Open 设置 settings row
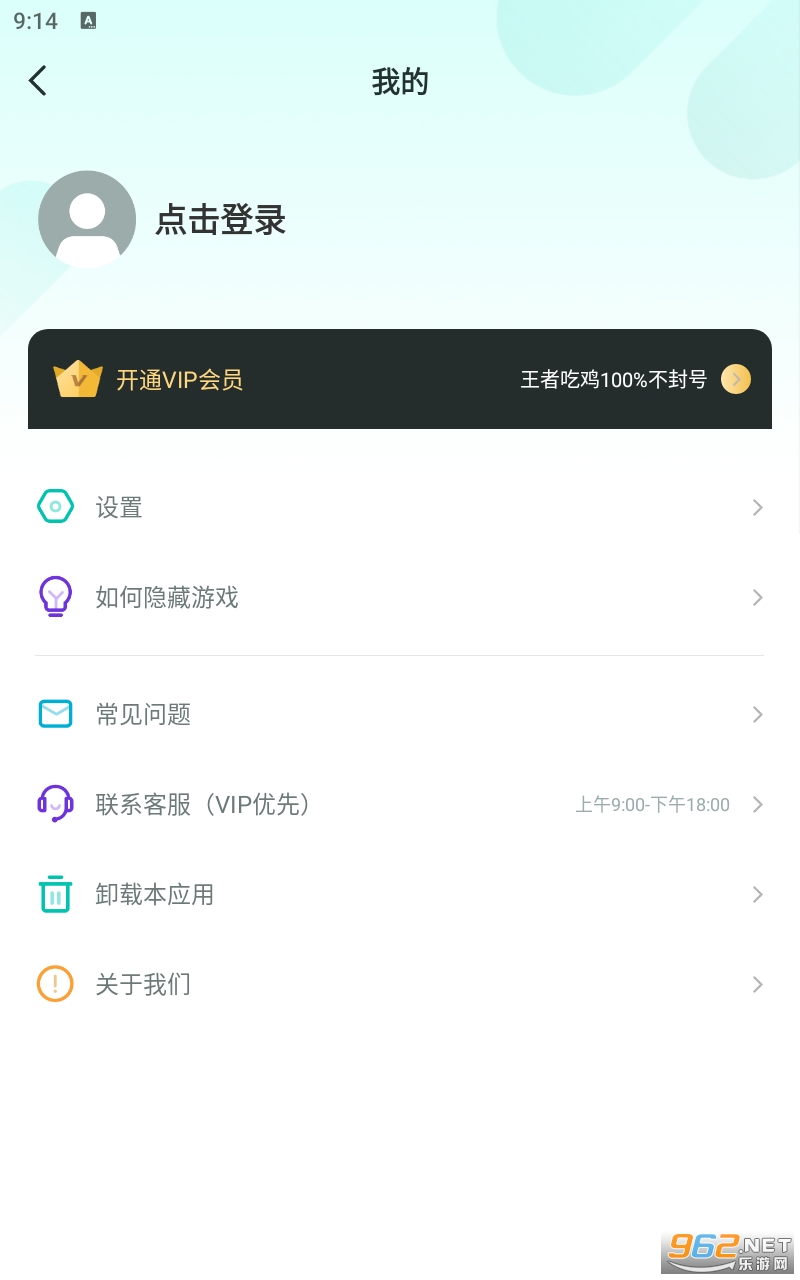Image resolution: width=800 pixels, height=1280 pixels. pyautogui.click(x=399, y=508)
